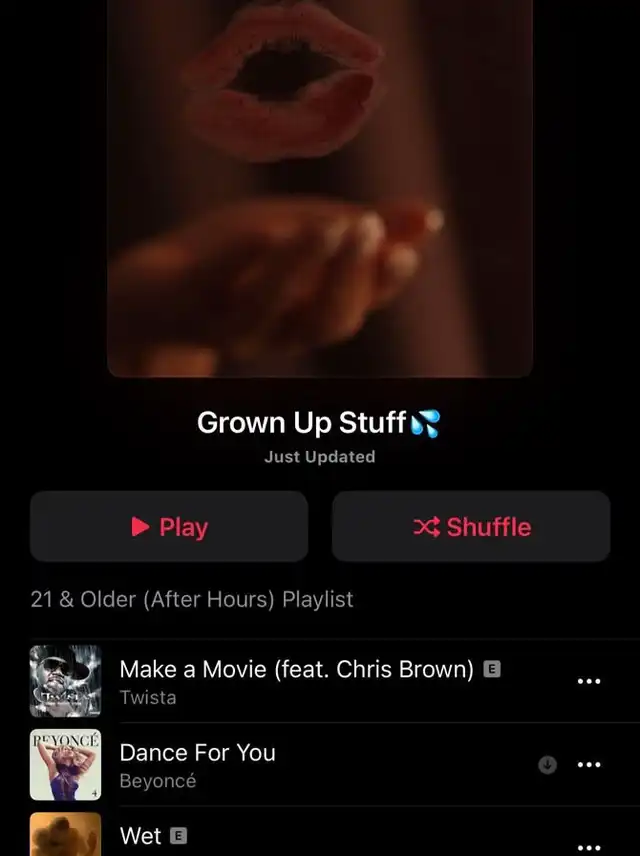Screen dimensions: 640x856
Task: Play the Grown Up Stuff playlist
Action: [x=169, y=527]
